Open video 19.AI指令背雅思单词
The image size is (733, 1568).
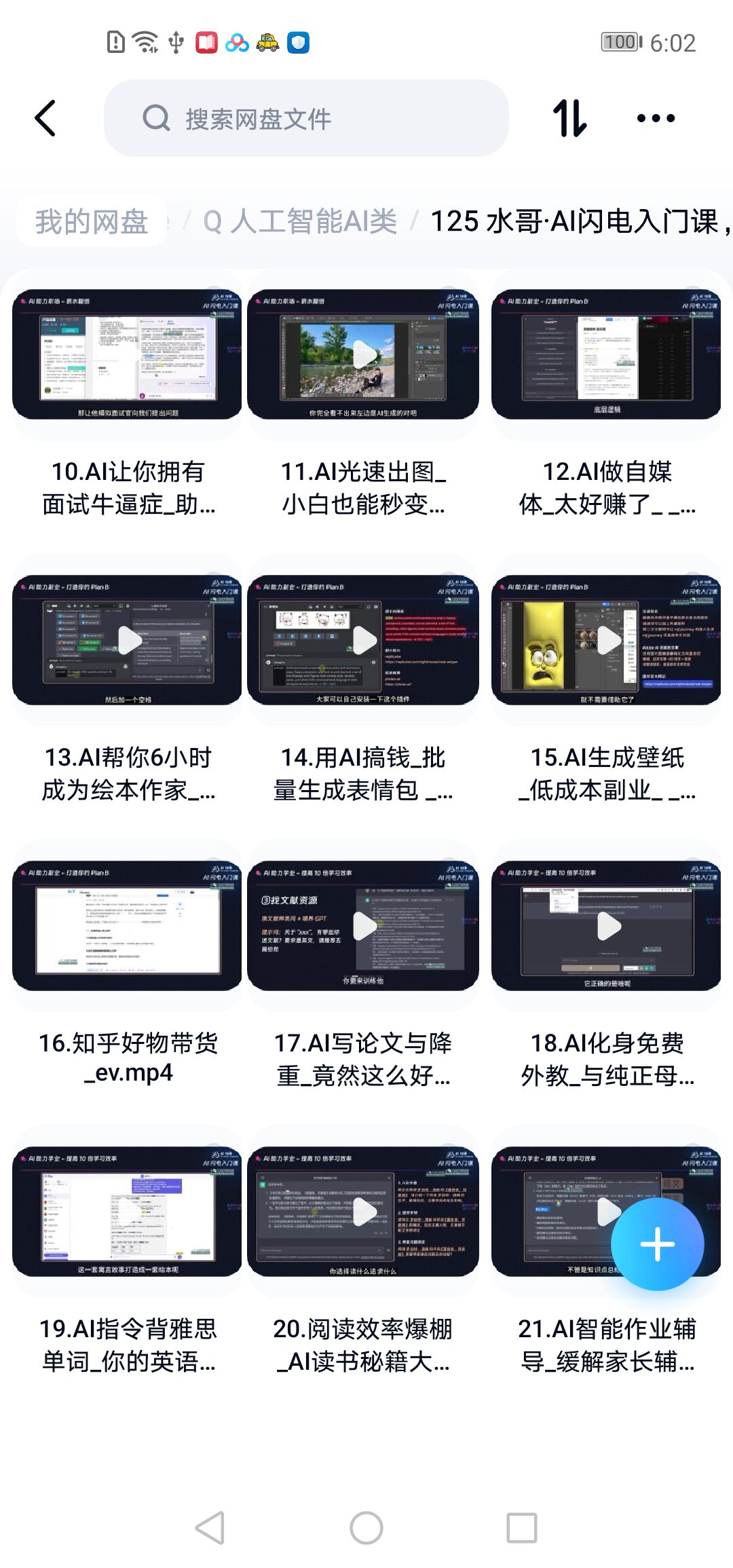click(x=127, y=1212)
